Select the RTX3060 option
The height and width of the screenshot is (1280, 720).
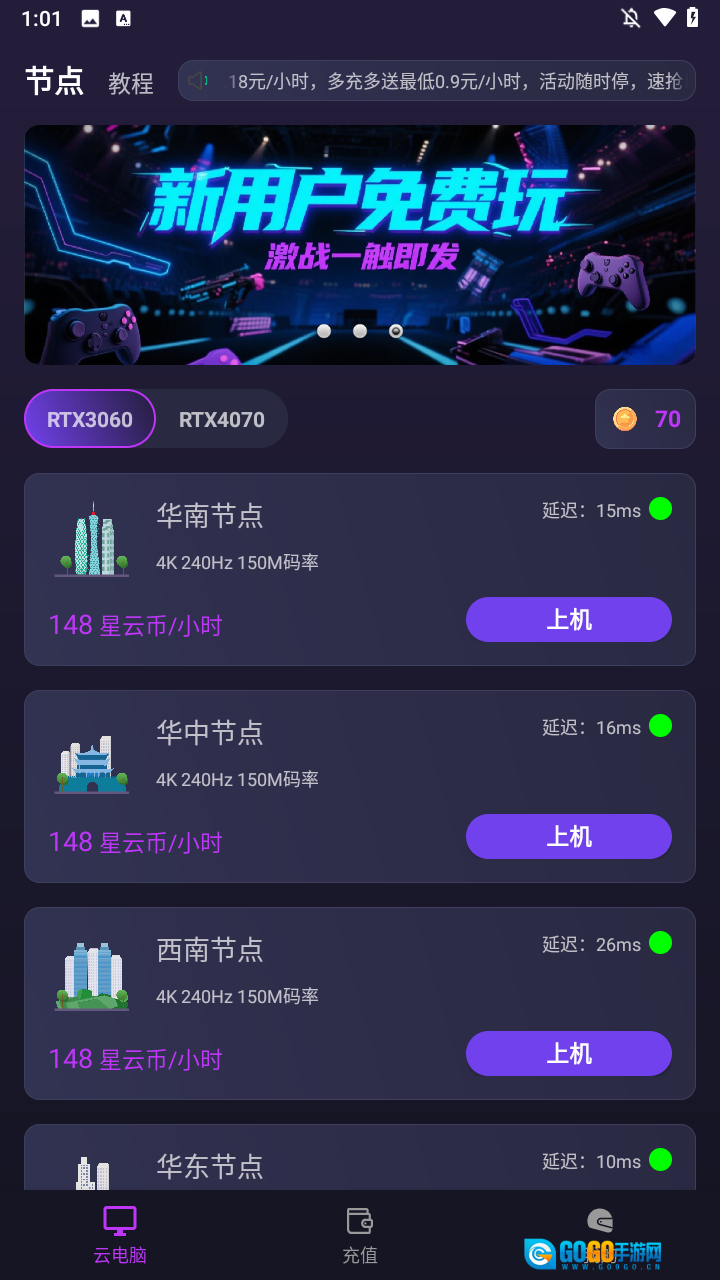point(90,419)
